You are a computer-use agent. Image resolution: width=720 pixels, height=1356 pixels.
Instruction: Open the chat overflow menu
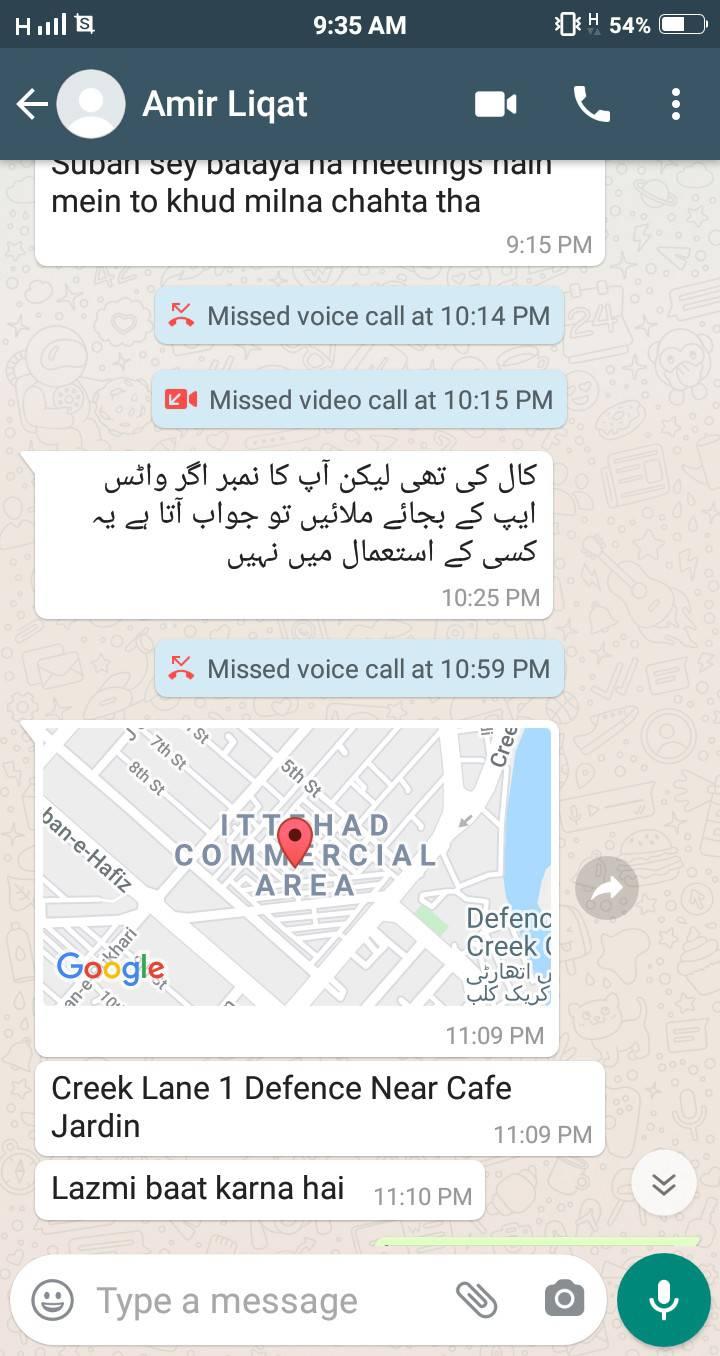[676, 104]
